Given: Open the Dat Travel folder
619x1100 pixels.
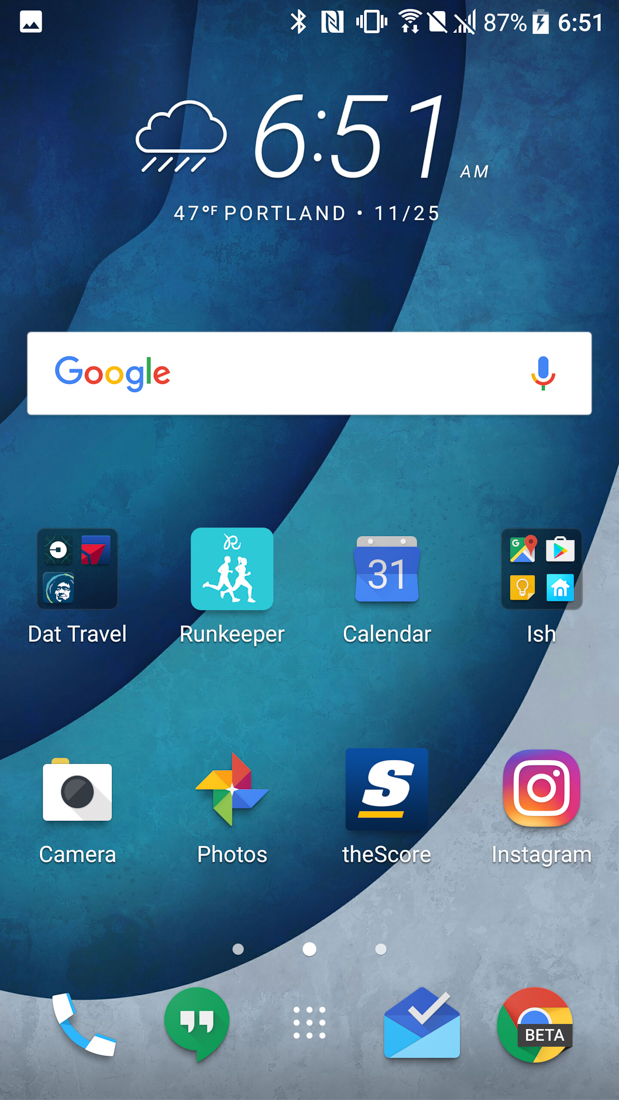Looking at the screenshot, I should 77,569.
